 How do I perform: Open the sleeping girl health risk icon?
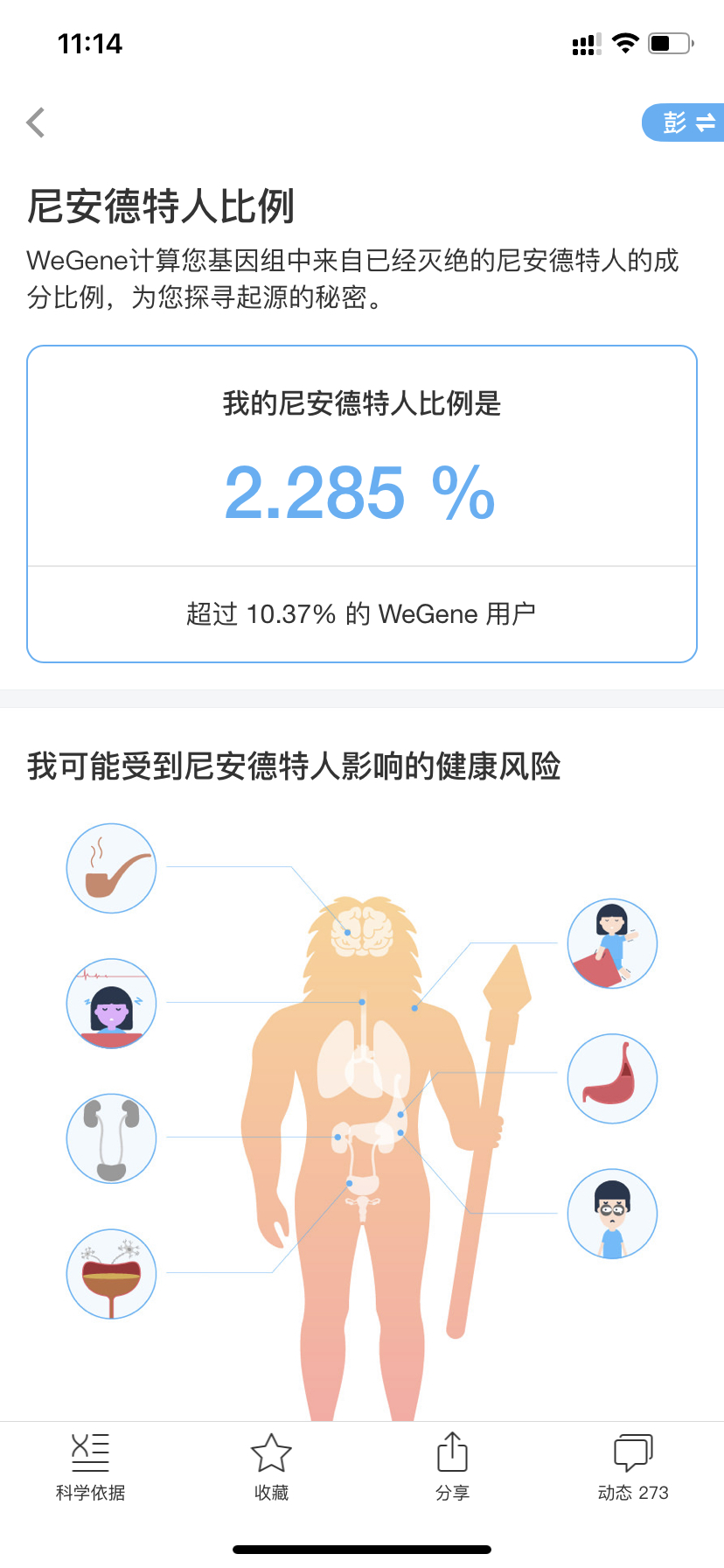111,1003
